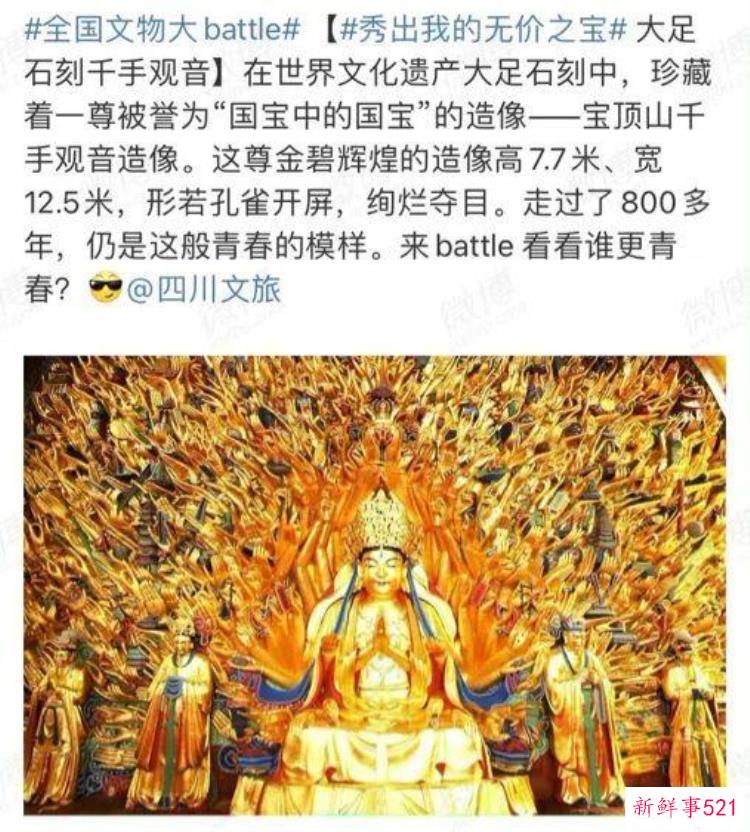View the golden Guanyin statue photo
Viewport: 750px width, 832px height.
tap(375, 584)
